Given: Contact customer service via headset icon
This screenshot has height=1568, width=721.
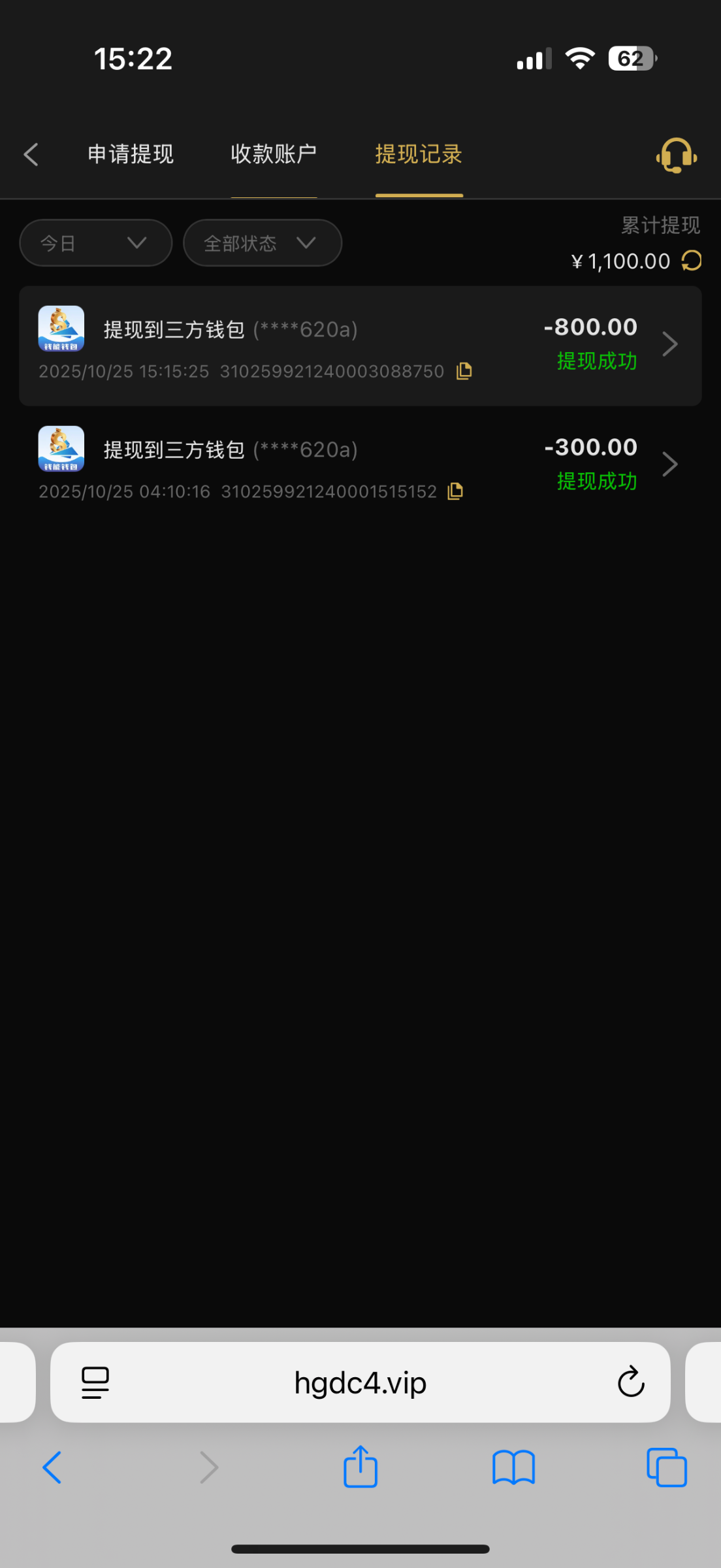Looking at the screenshot, I should point(676,155).
